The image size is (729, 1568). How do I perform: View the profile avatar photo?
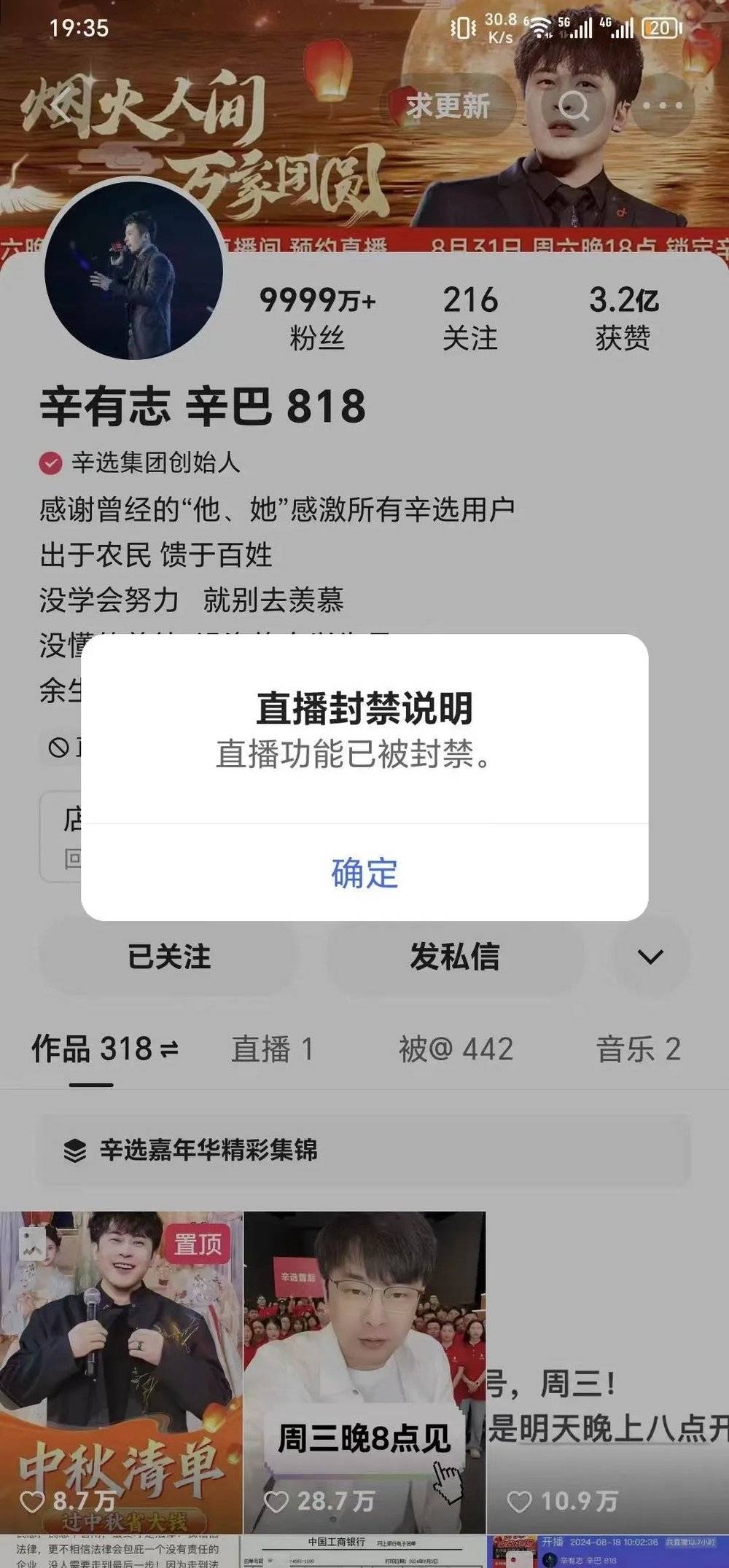tap(133, 270)
